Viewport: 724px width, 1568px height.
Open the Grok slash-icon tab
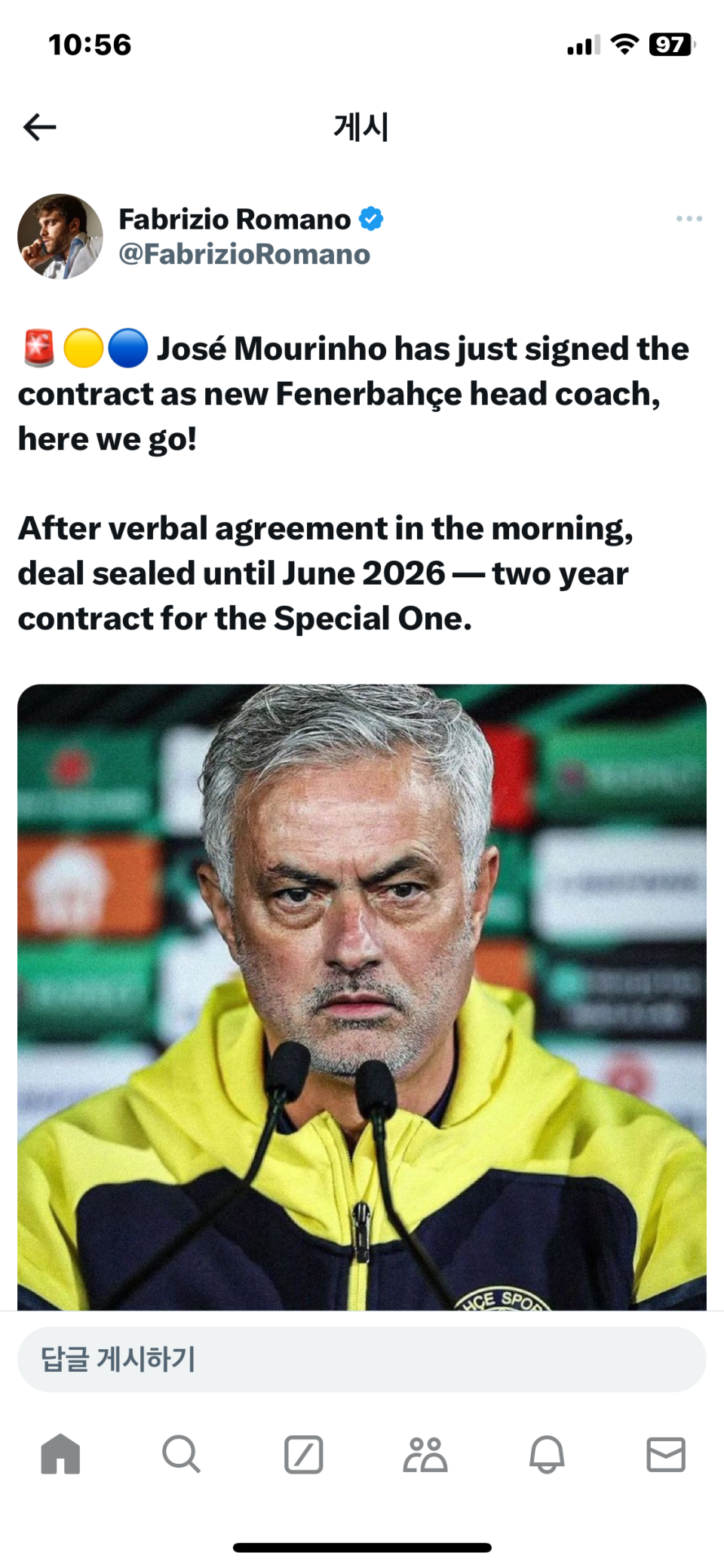pyautogui.click(x=303, y=1454)
